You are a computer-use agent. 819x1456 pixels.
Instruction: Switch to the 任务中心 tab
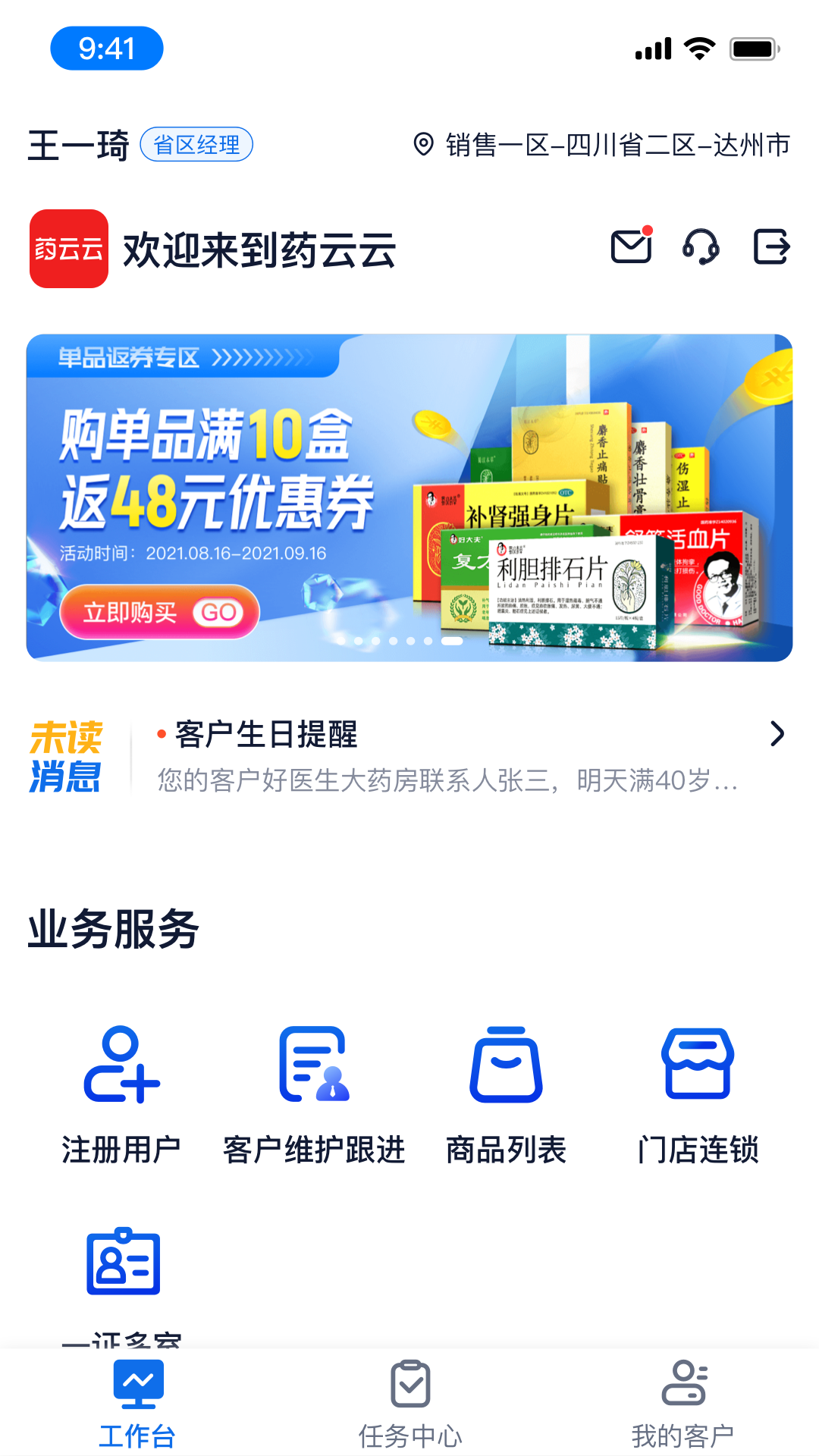click(x=409, y=1407)
